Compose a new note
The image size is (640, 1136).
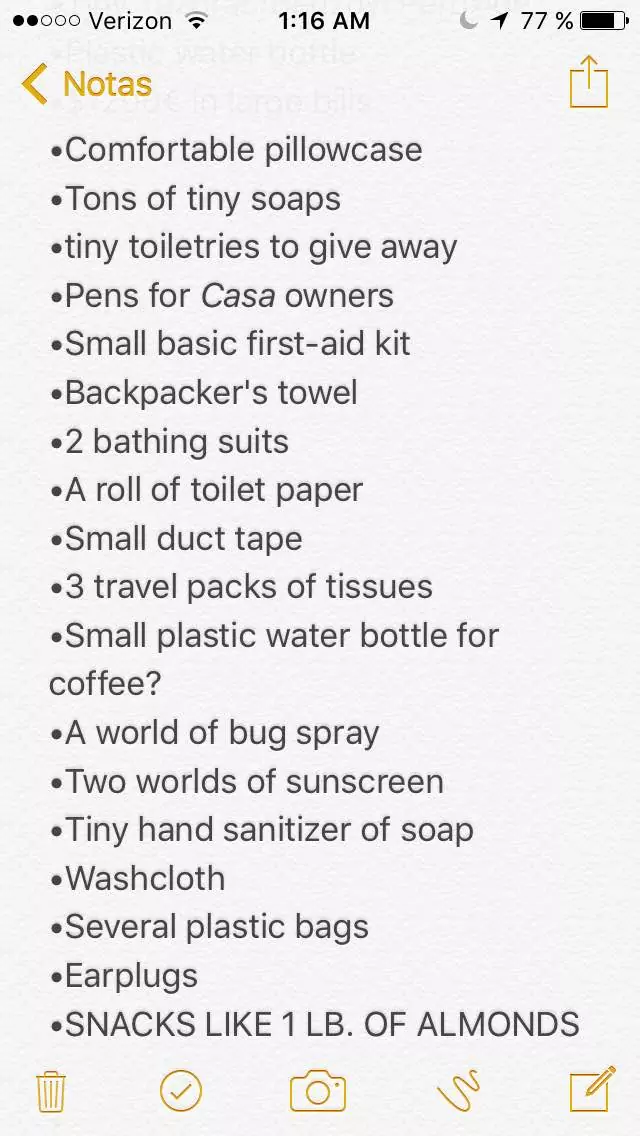coord(592,1089)
